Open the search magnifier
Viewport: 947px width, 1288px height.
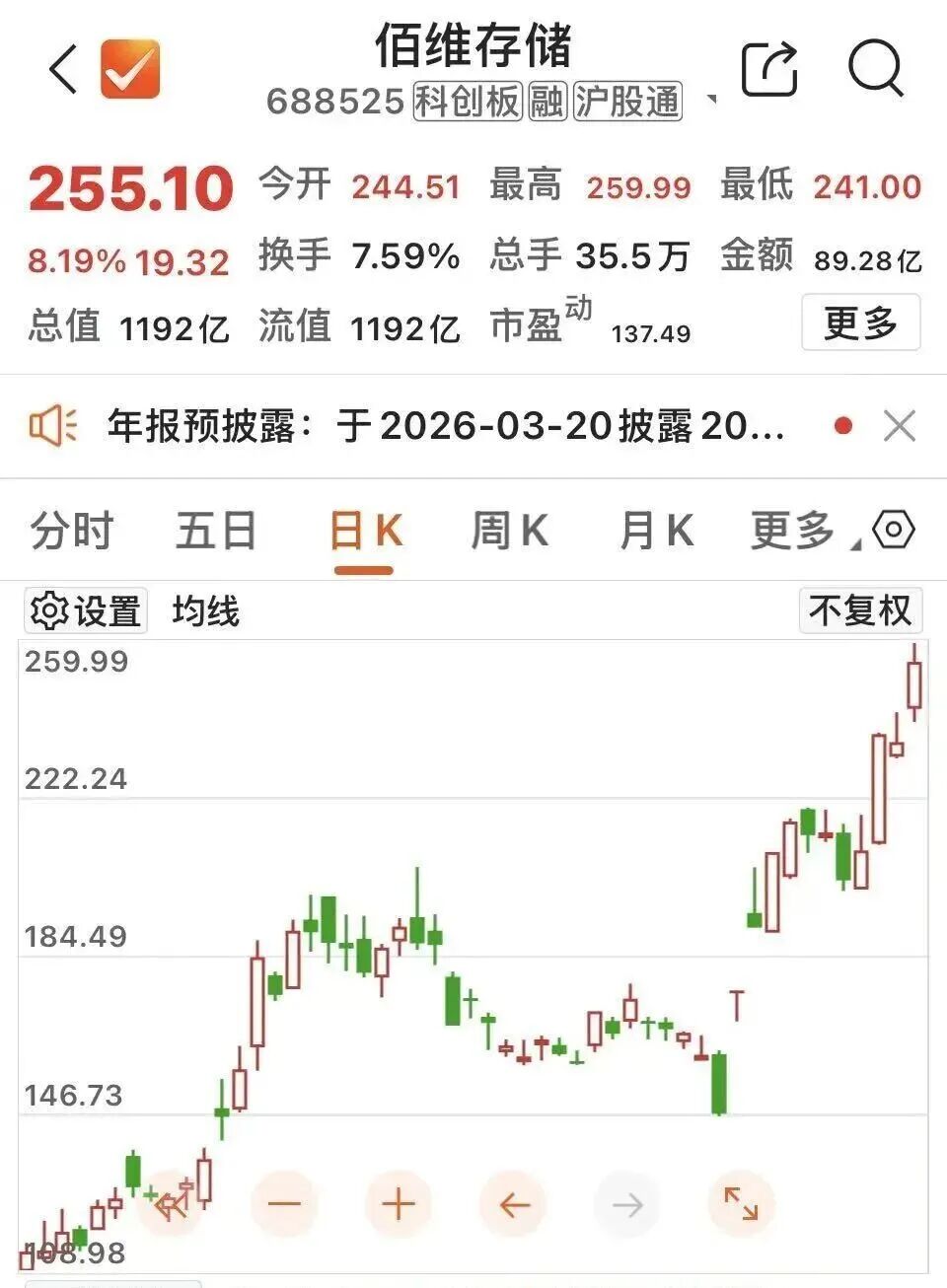click(875, 69)
